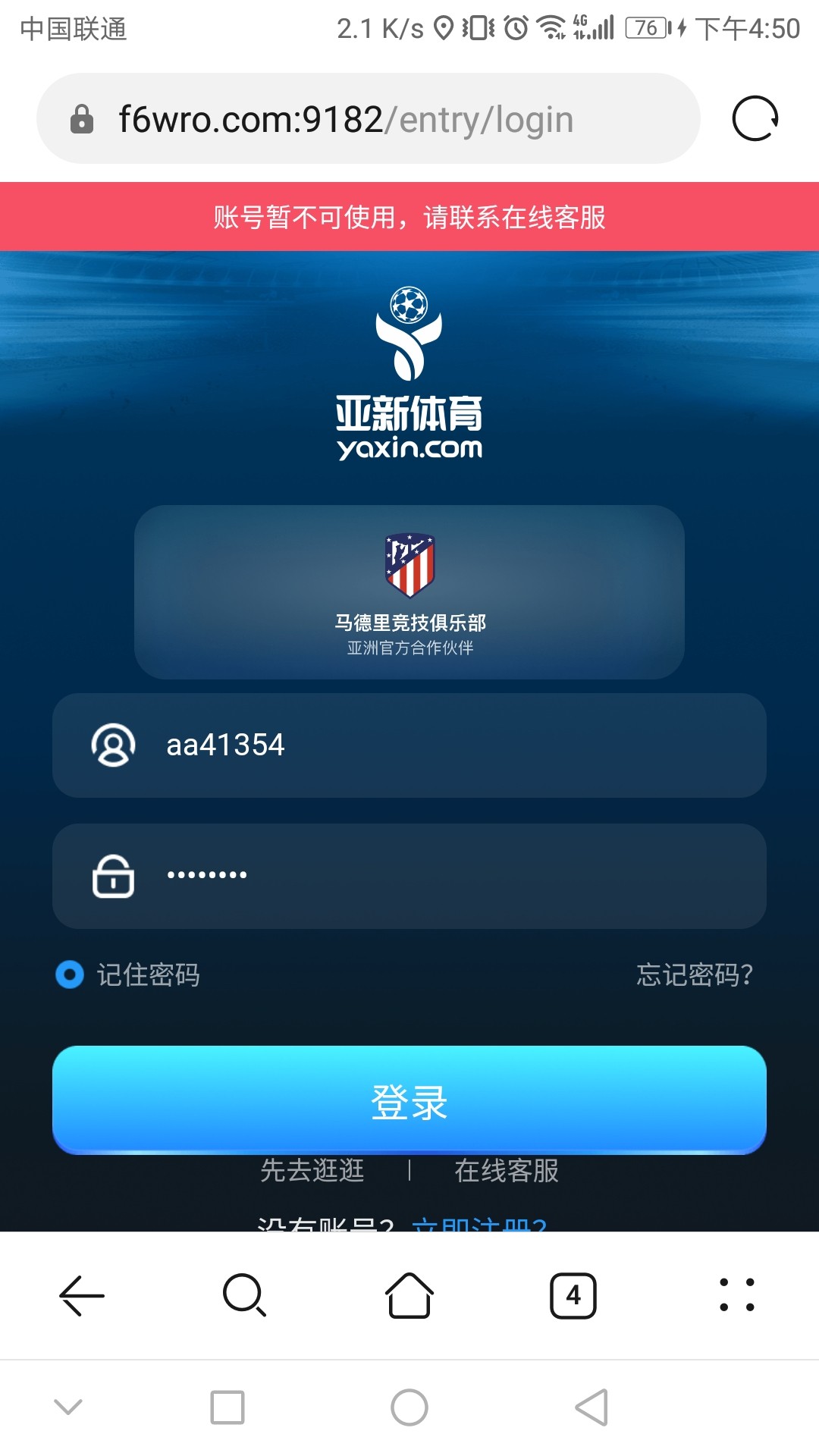Click the back arrow in browser toolbar
The height and width of the screenshot is (1456, 819).
point(82,1295)
